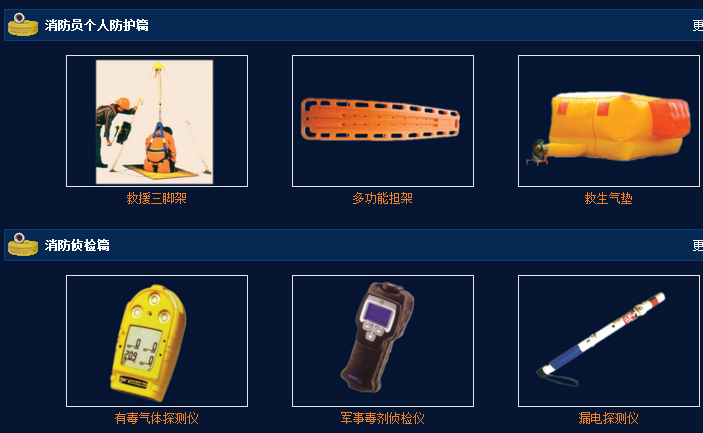View the 救生气垫 product image

[x=608, y=121]
